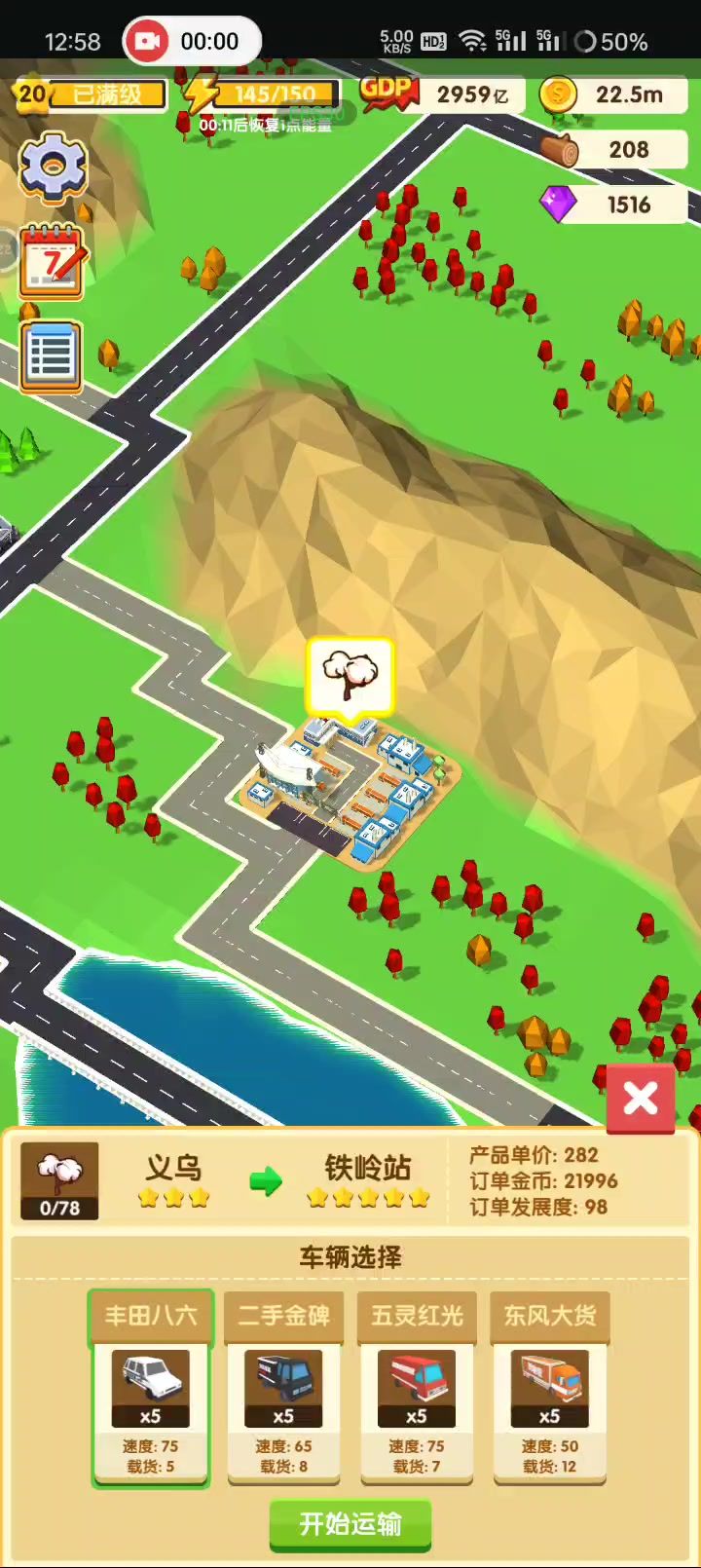
Task: Open the order list icon
Action: (x=52, y=357)
